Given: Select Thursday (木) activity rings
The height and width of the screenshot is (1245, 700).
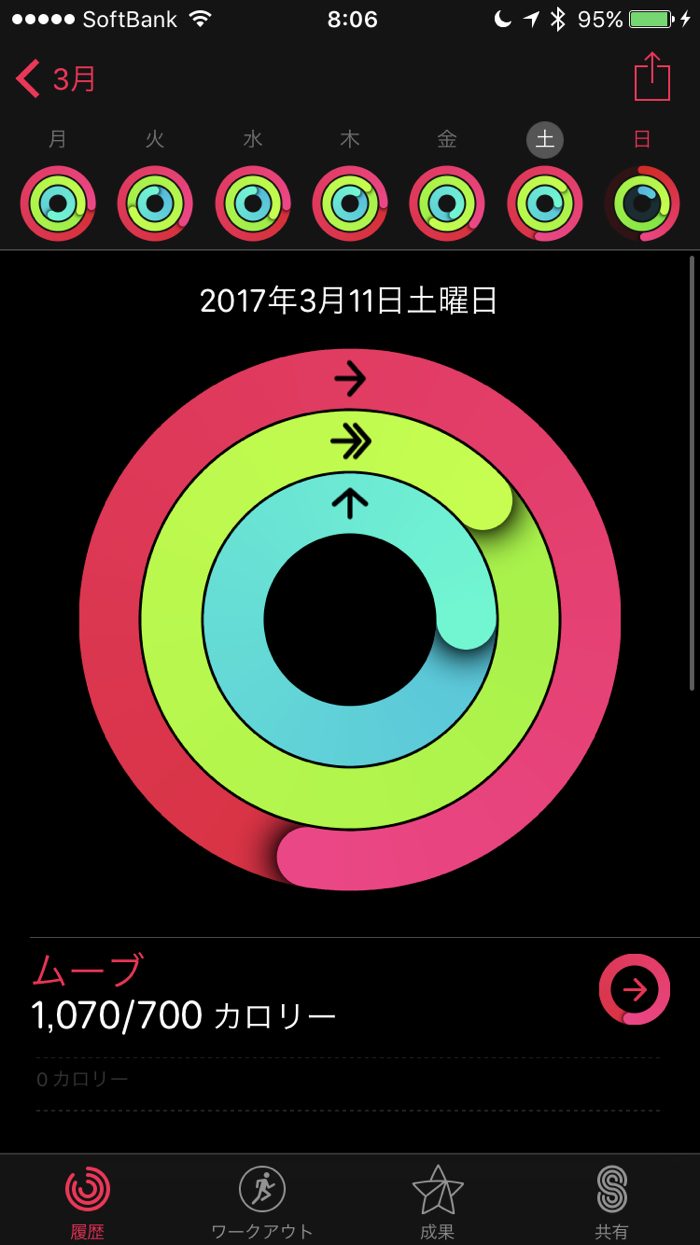Looking at the screenshot, I should point(350,203).
